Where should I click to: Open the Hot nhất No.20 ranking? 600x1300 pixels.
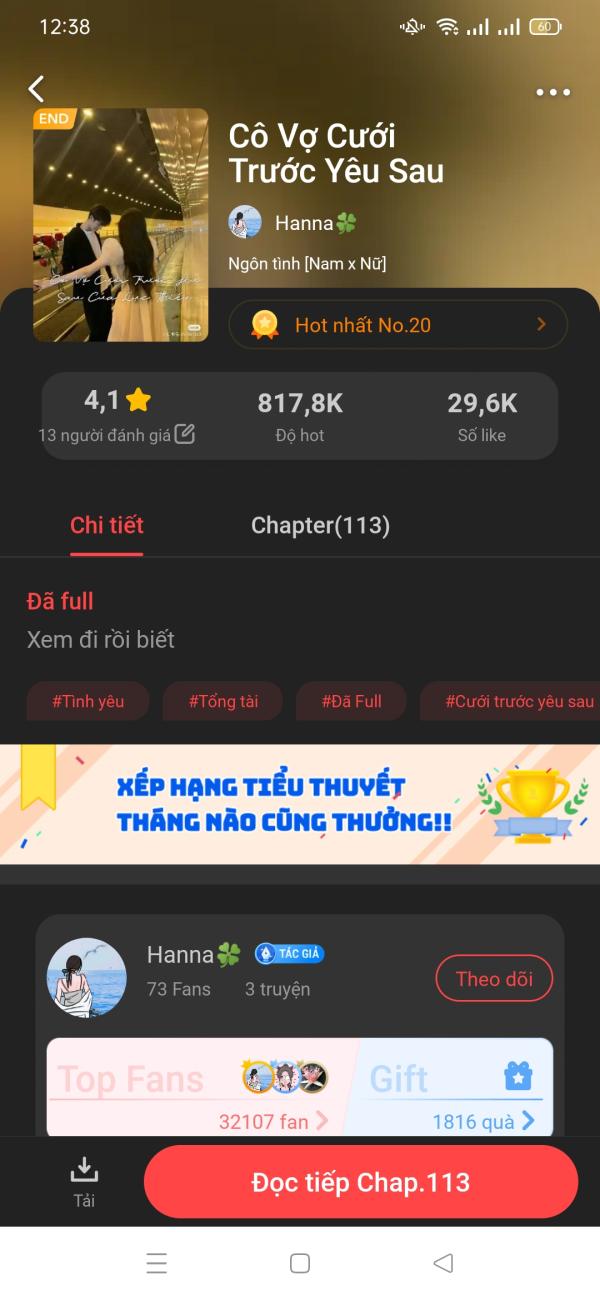click(x=398, y=325)
